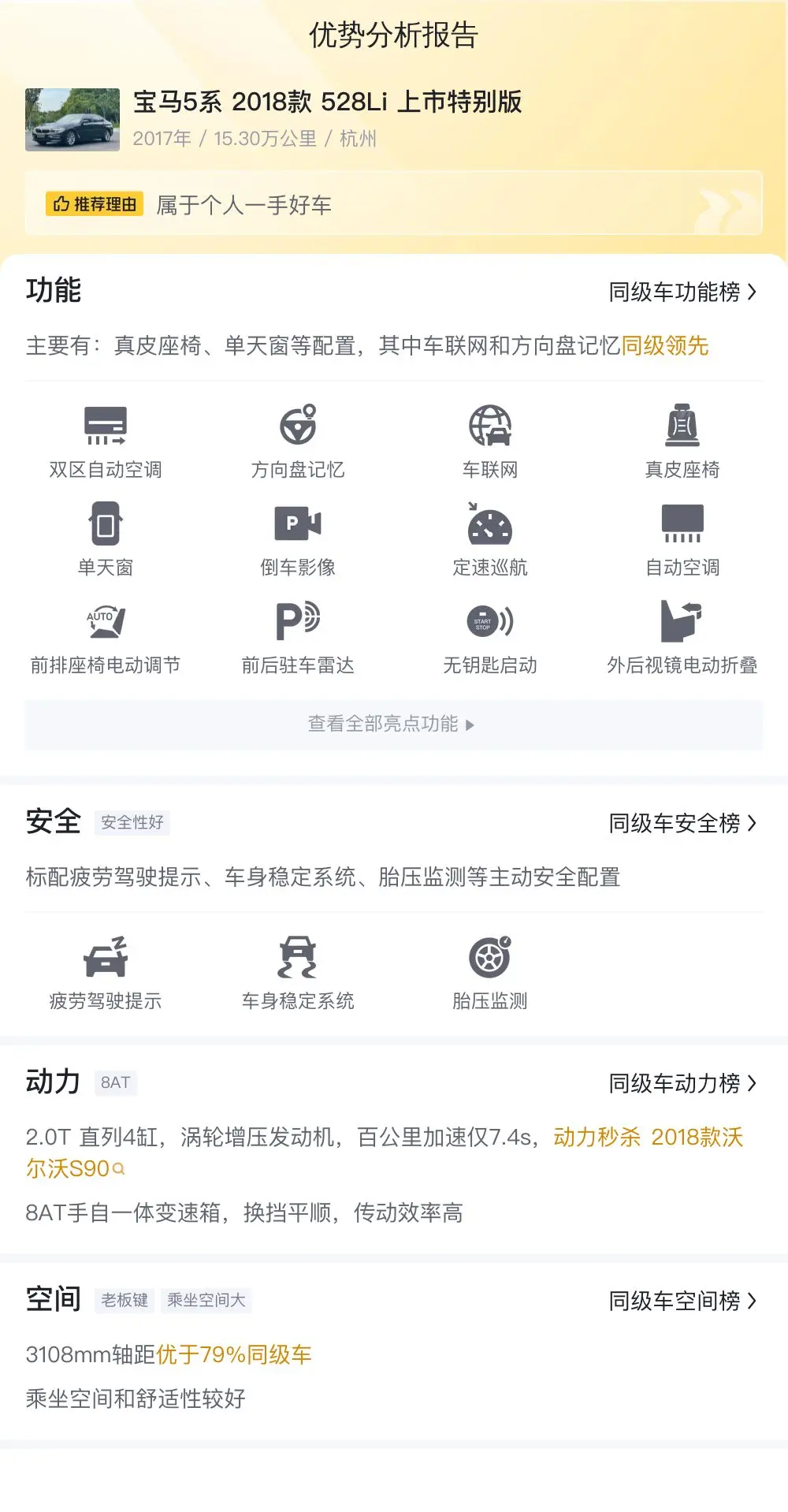Open 同级车功能榜 ranking link

coord(682,292)
